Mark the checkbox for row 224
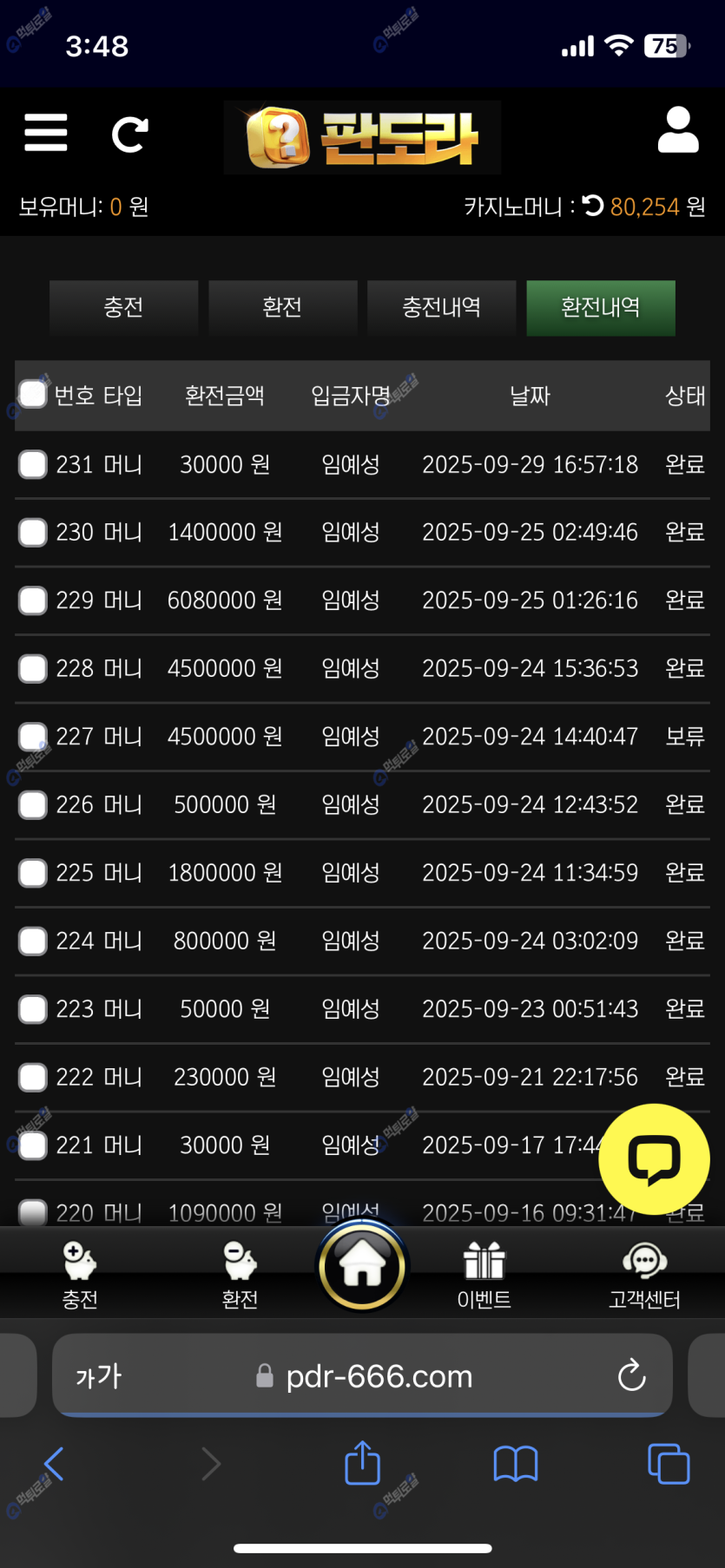This screenshot has height=1568, width=725. [x=33, y=941]
